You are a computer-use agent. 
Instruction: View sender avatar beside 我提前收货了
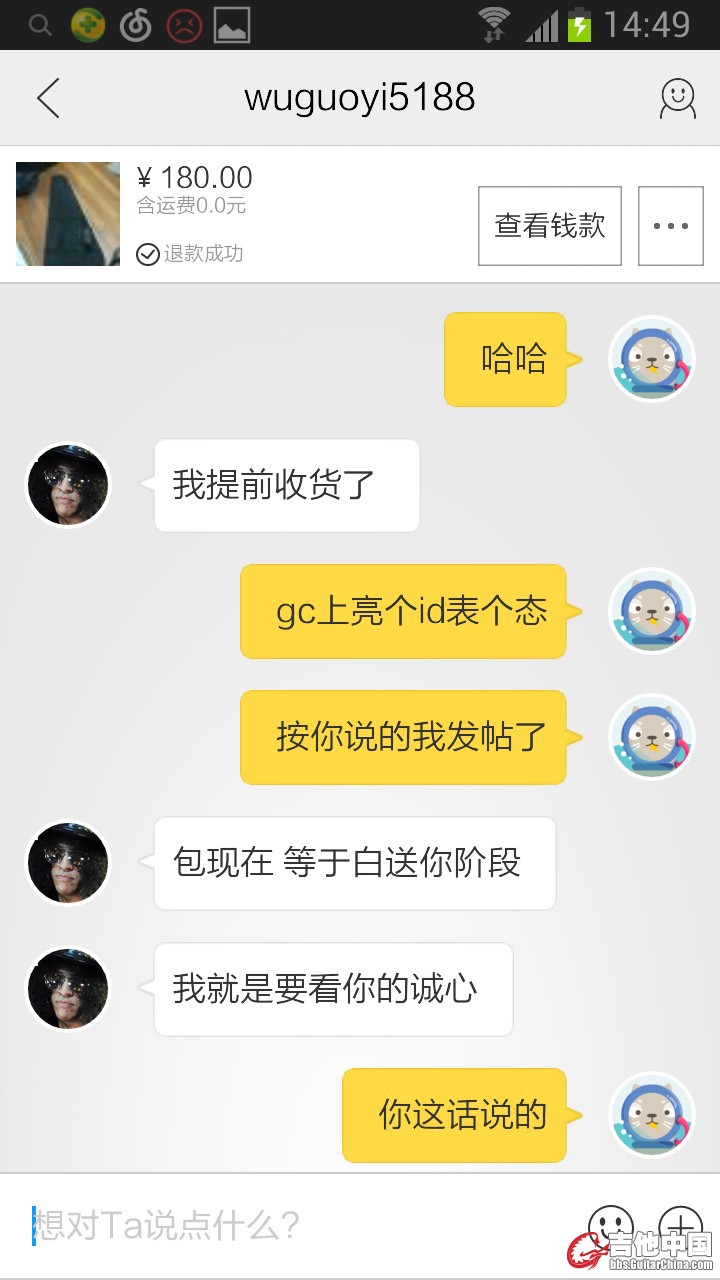[x=68, y=485]
